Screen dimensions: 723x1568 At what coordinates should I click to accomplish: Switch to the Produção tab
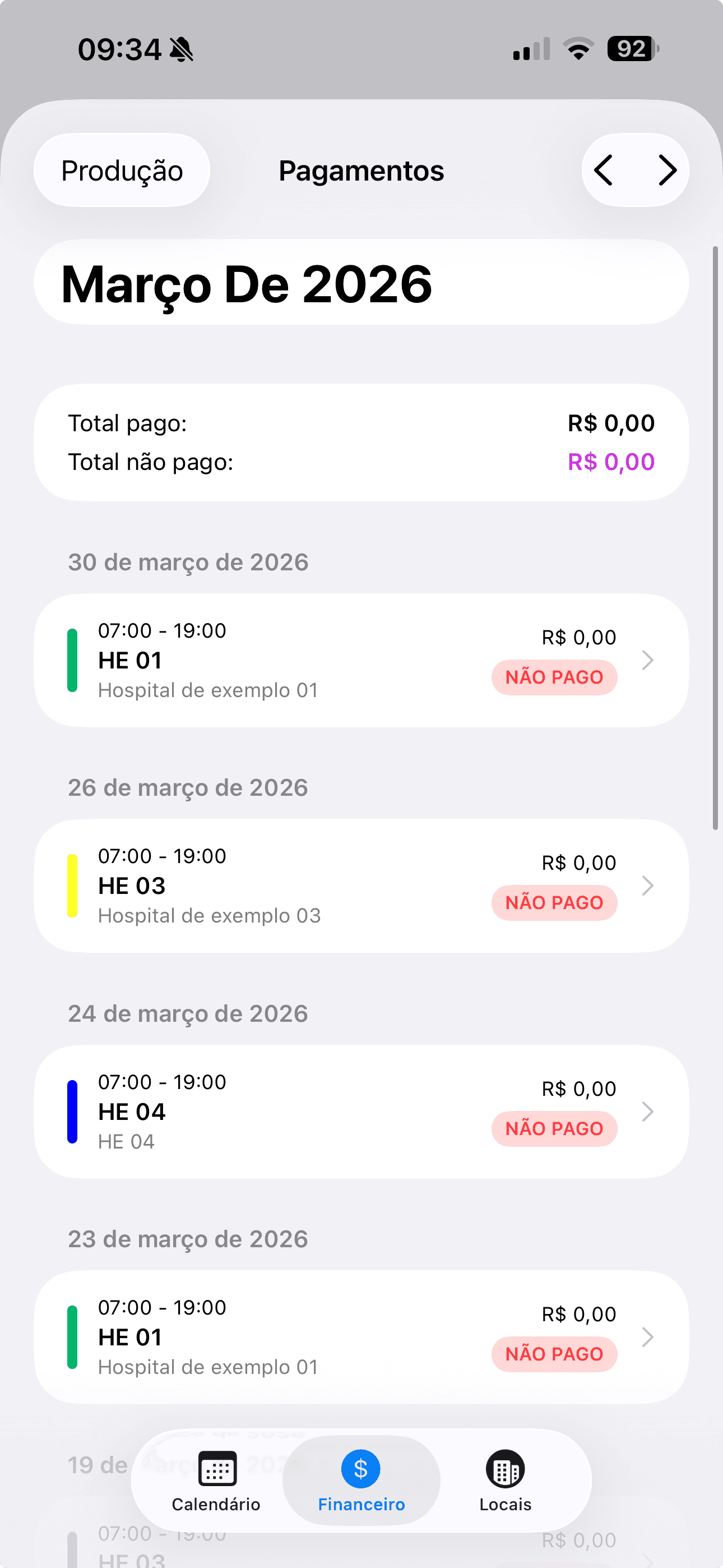[121, 170]
